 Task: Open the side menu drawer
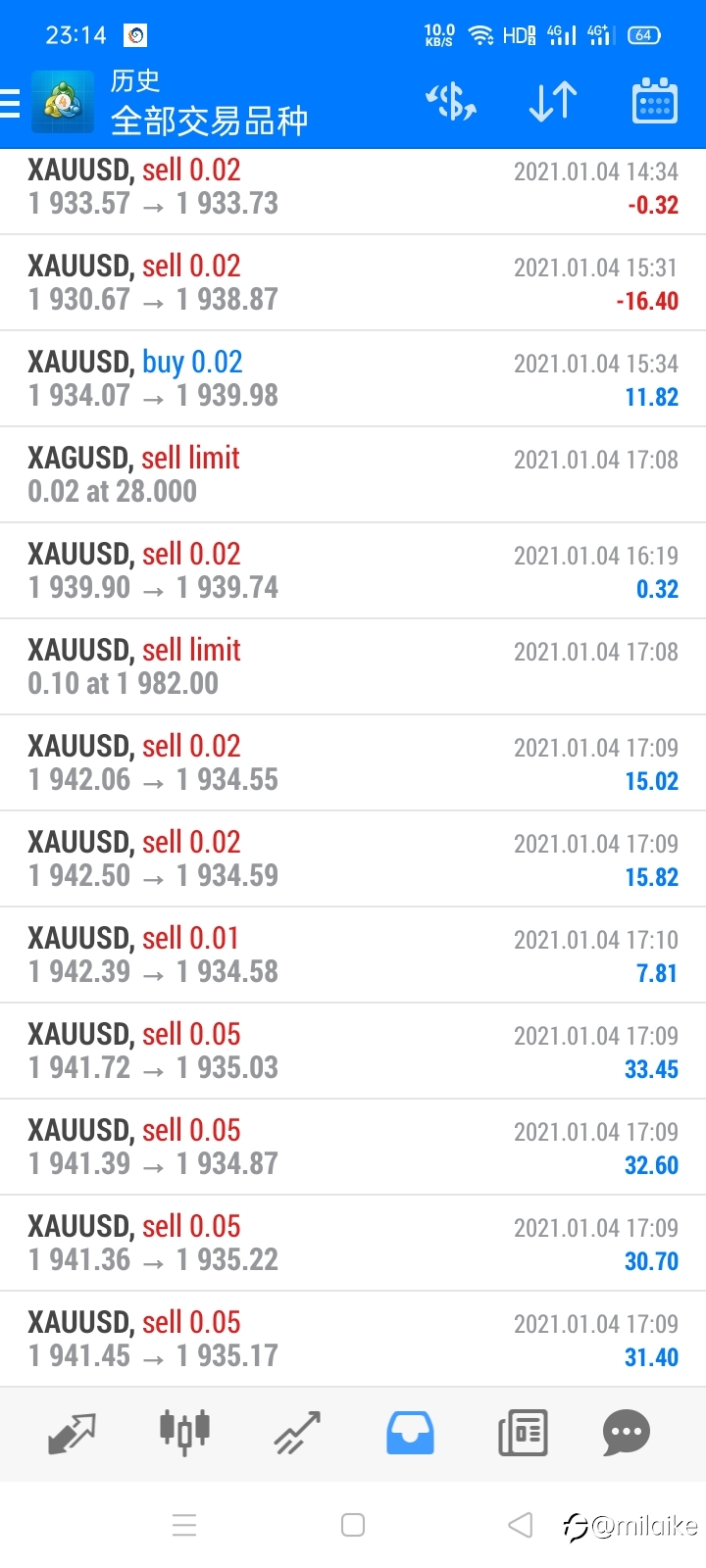coord(12,103)
